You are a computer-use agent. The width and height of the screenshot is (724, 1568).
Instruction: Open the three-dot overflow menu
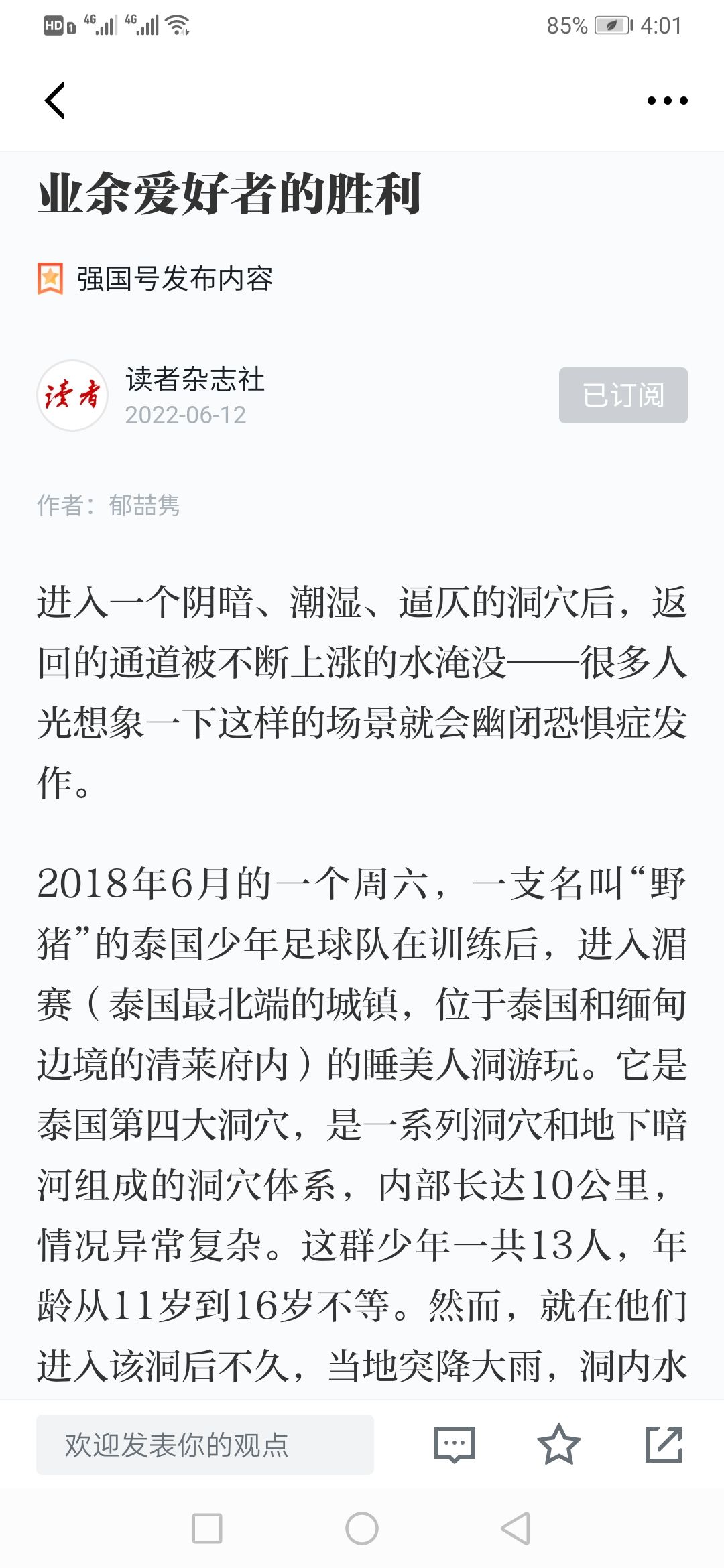point(667,101)
